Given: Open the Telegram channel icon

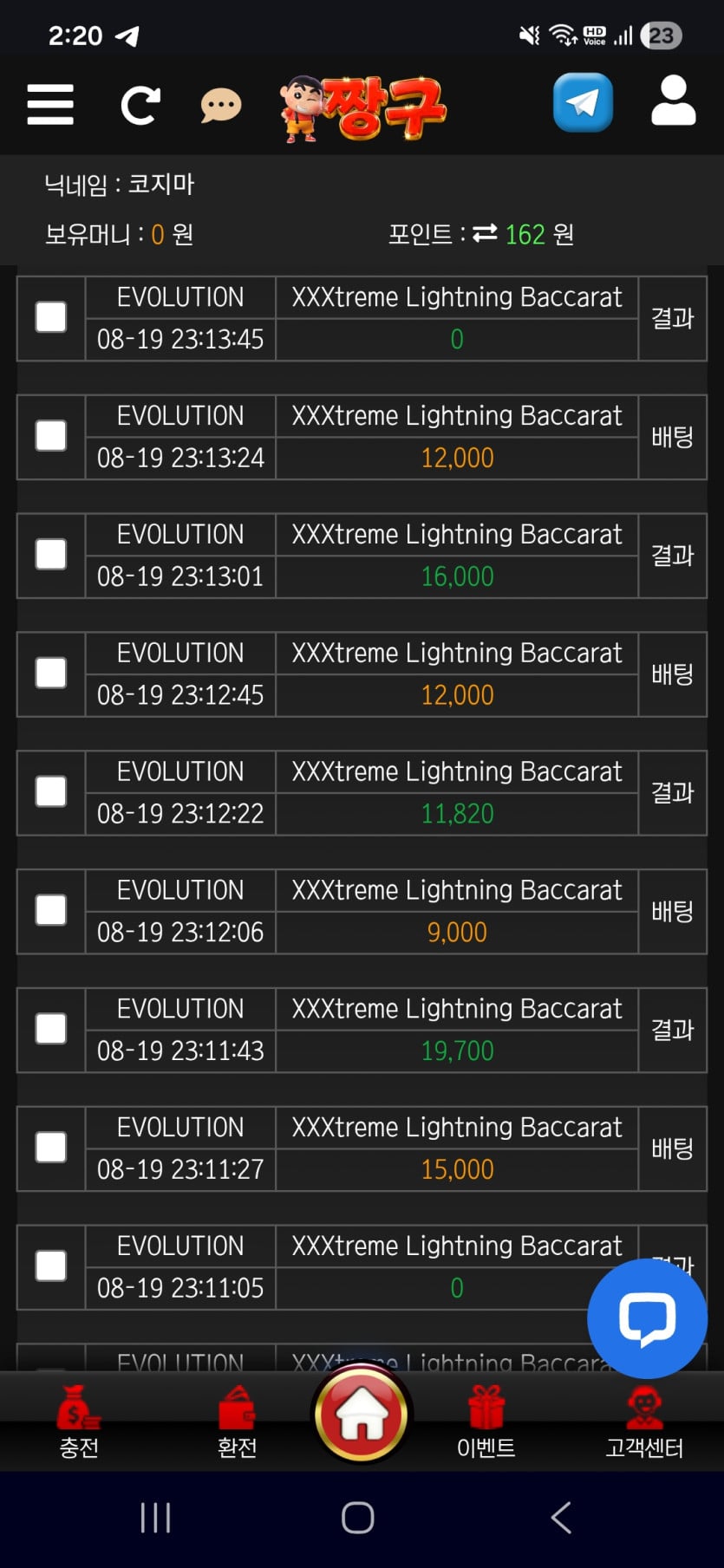Looking at the screenshot, I should coord(583,103).
